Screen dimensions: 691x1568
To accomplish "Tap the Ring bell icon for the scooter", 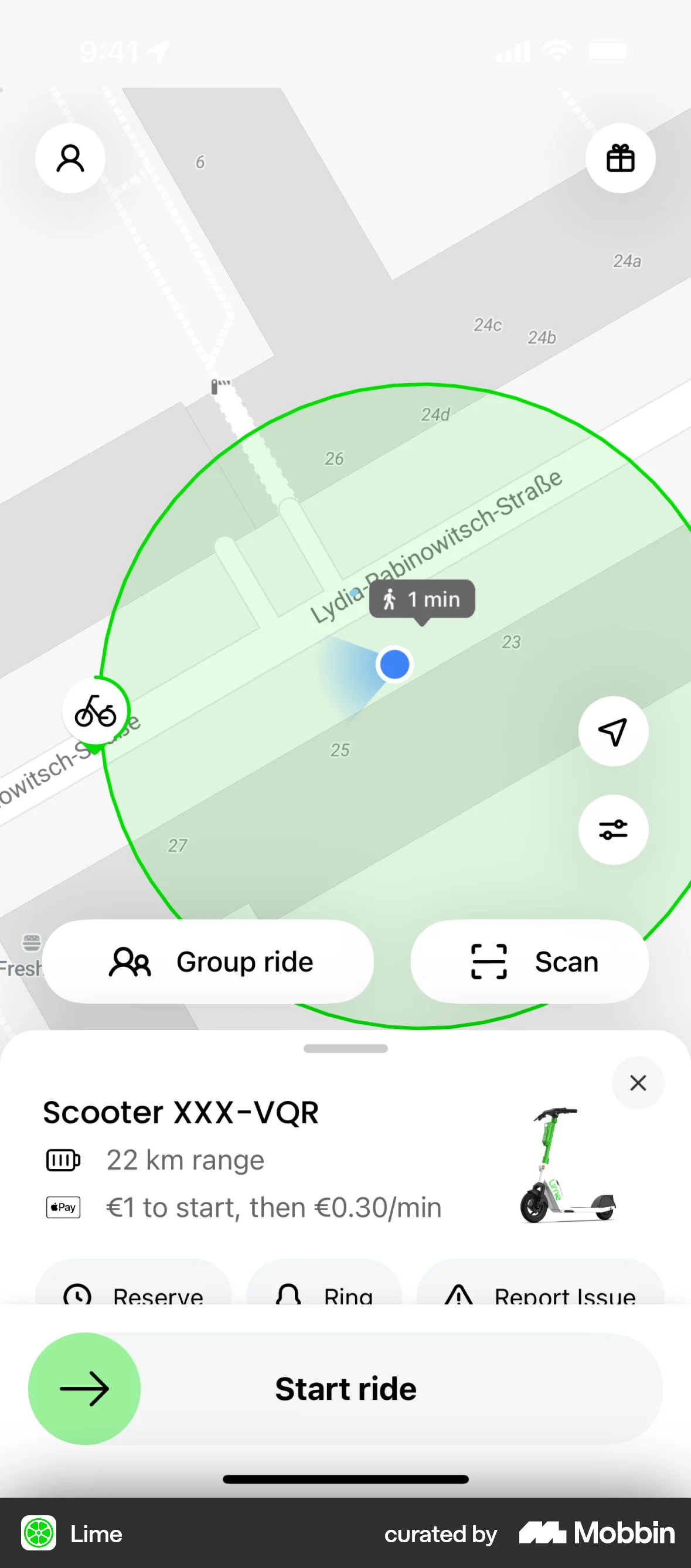I will click(x=288, y=1296).
